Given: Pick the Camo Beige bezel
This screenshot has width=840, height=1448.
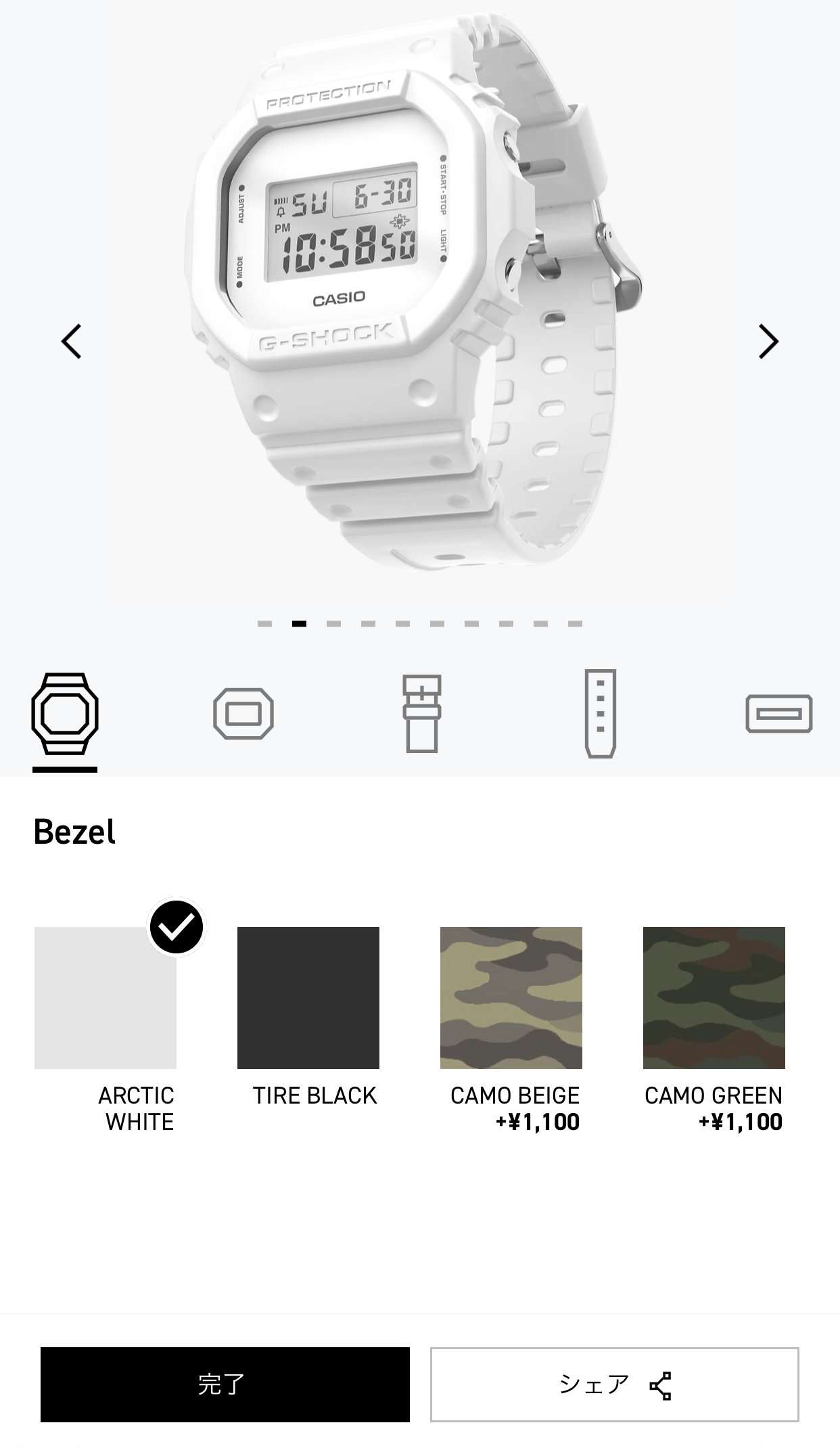Looking at the screenshot, I should tap(511, 997).
